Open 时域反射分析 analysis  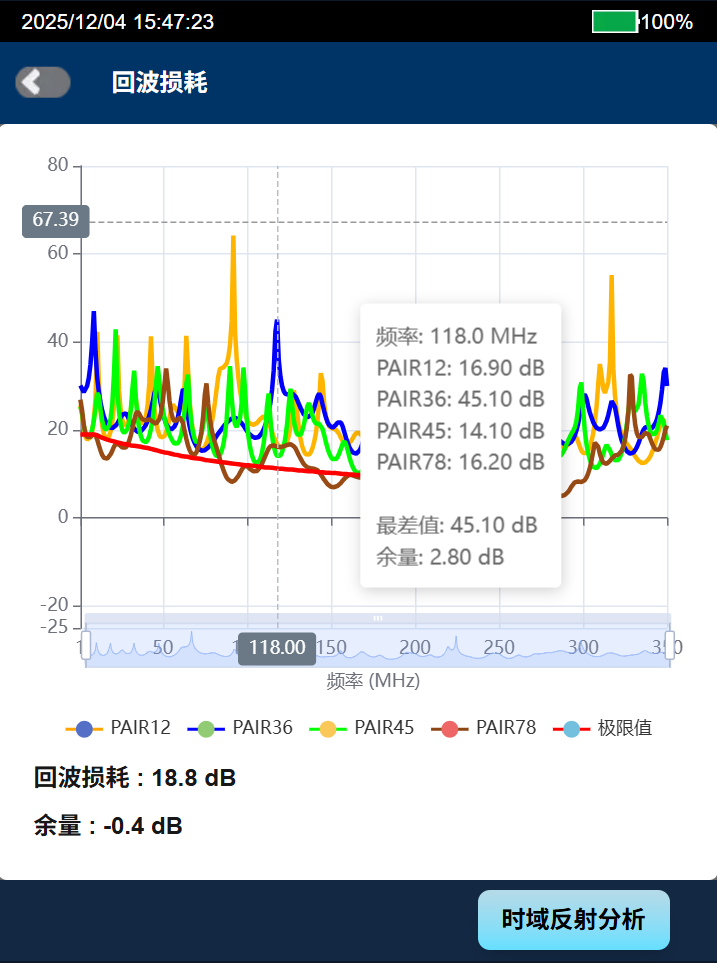pyautogui.click(x=573, y=920)
